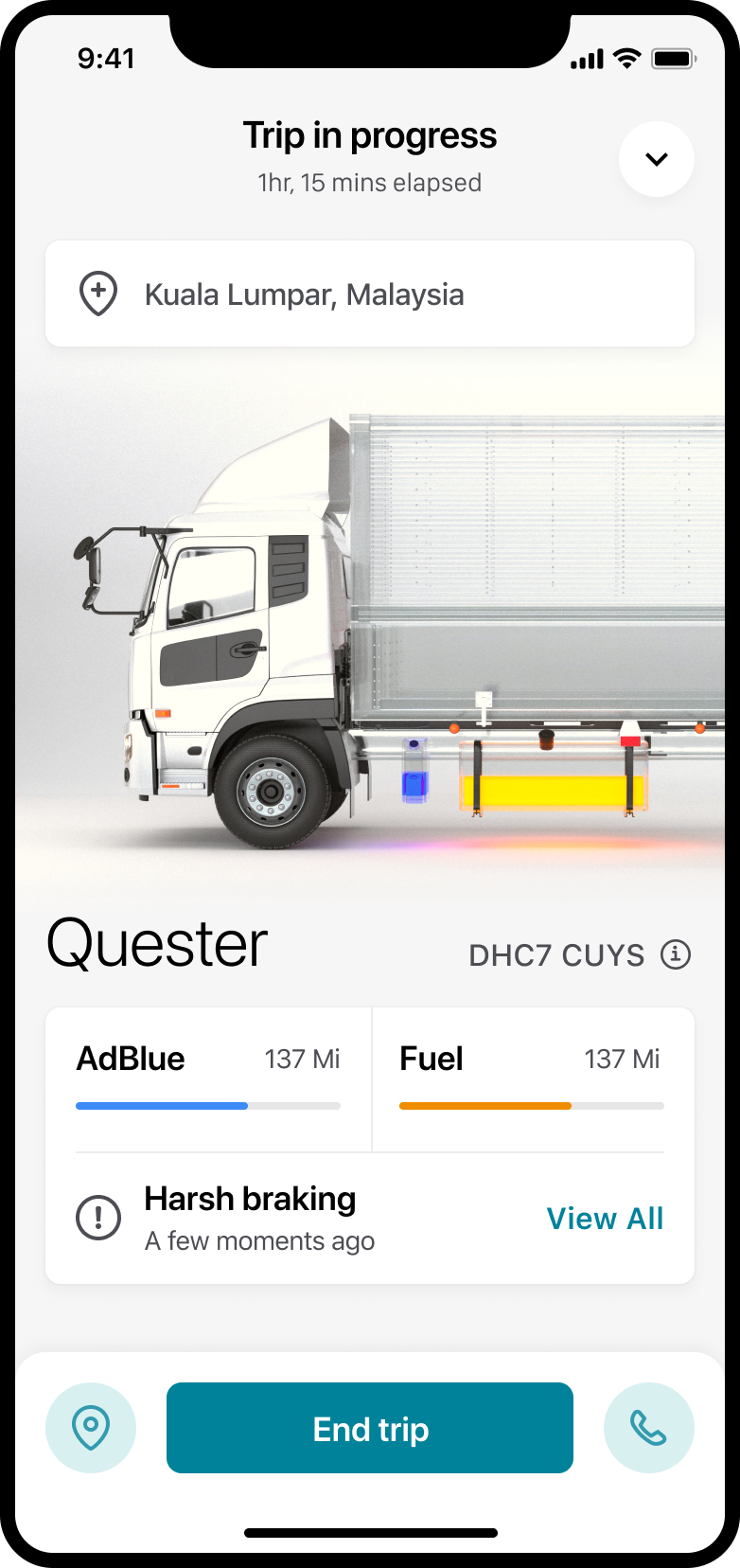This screenshot has height=1568, width=740.
Task: View all driving alerts
Action: point(605,1219)
